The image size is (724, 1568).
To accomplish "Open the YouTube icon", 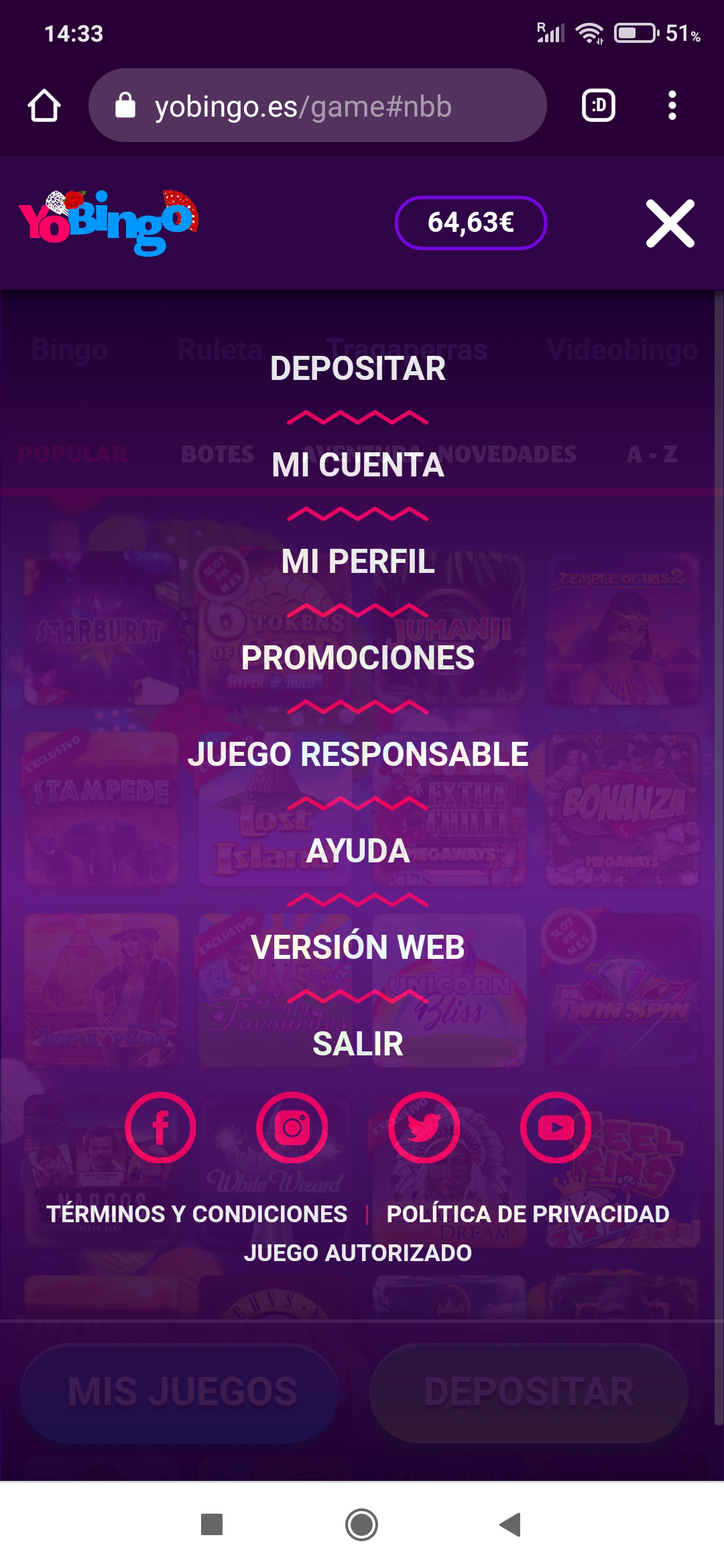I will pyautogui.click(x=556, y=1128).
